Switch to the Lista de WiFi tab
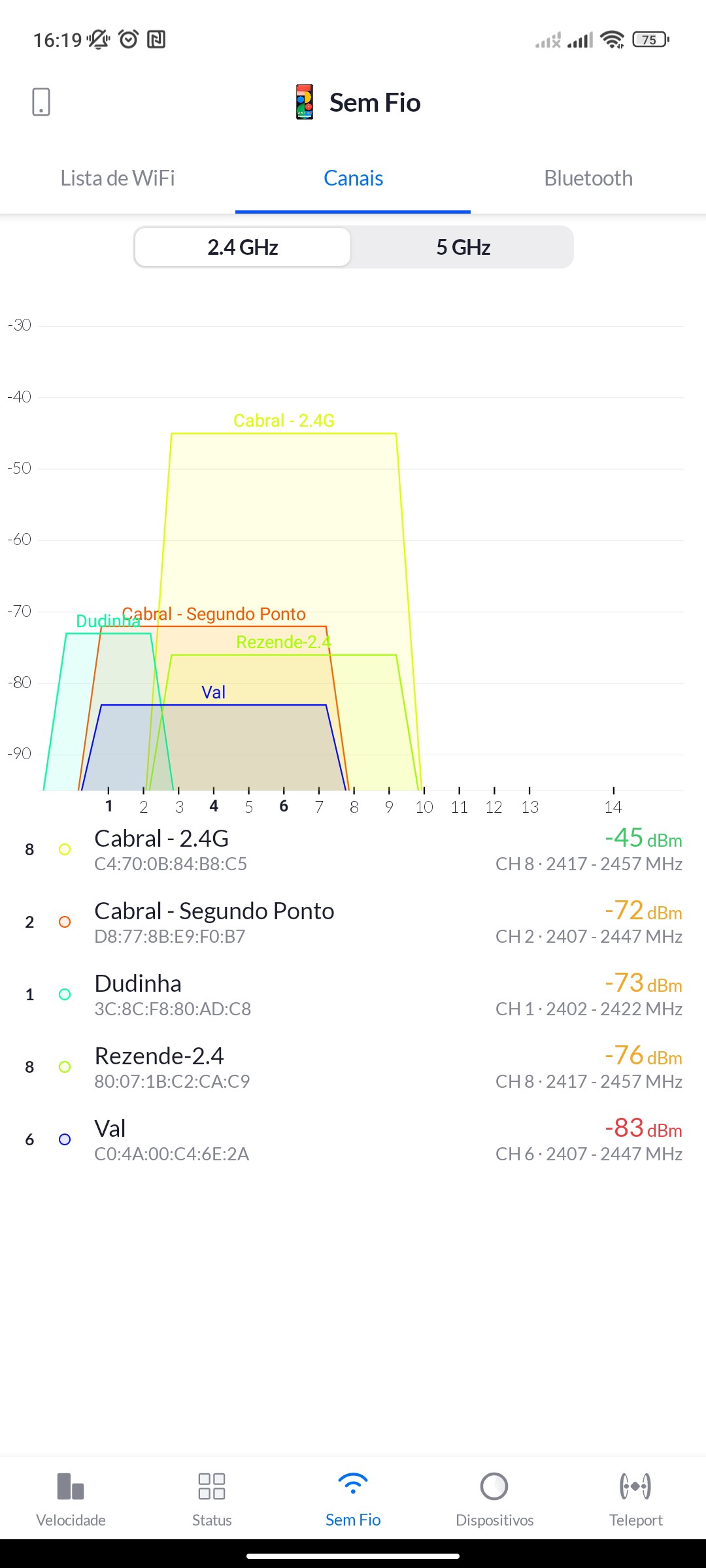Viewport: 706px width, 1568px height. click(118, 178)
